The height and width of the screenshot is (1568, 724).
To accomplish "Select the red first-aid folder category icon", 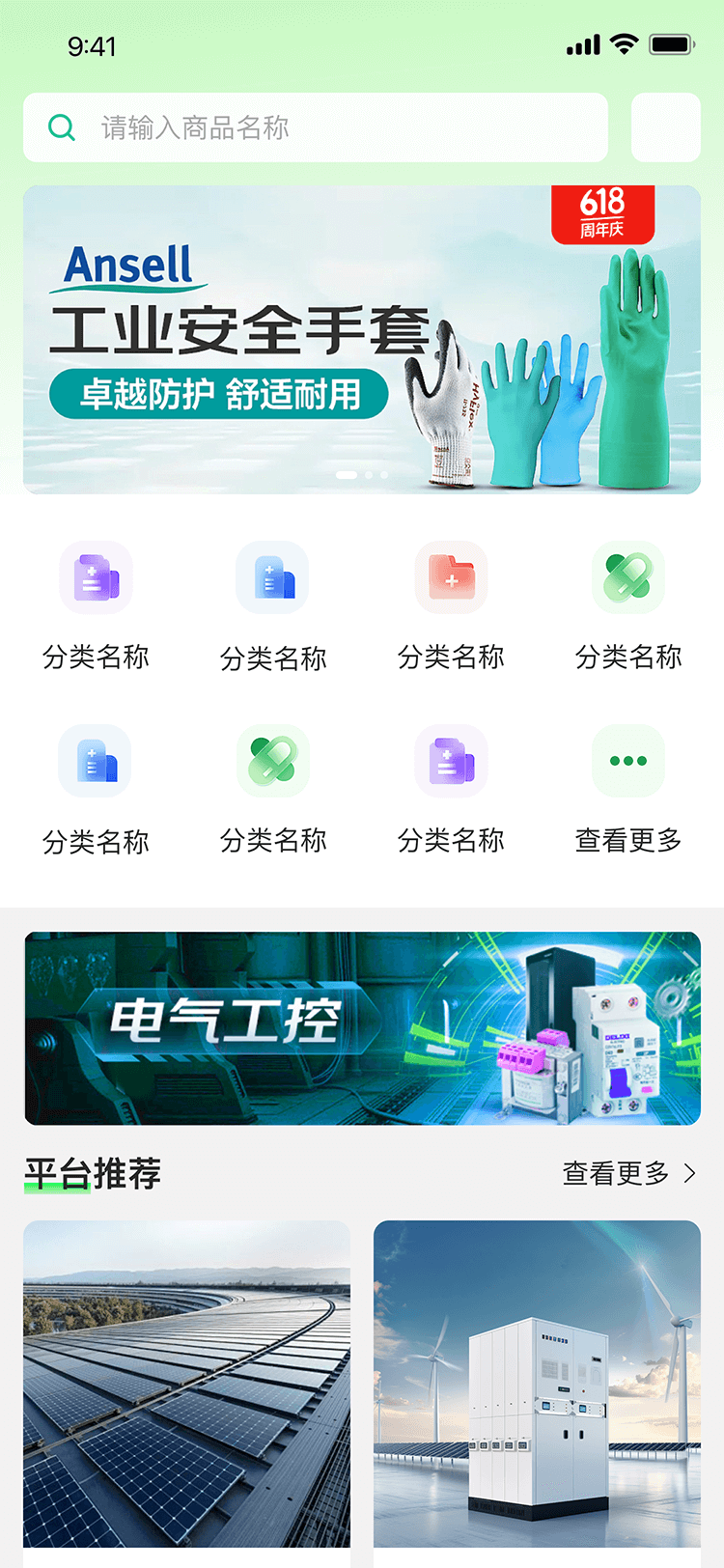I will [x=450, y=576].
